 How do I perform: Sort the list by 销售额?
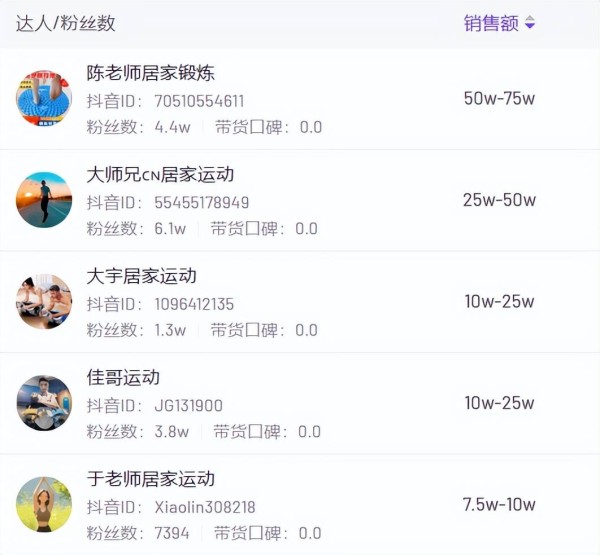pos(500,23)
